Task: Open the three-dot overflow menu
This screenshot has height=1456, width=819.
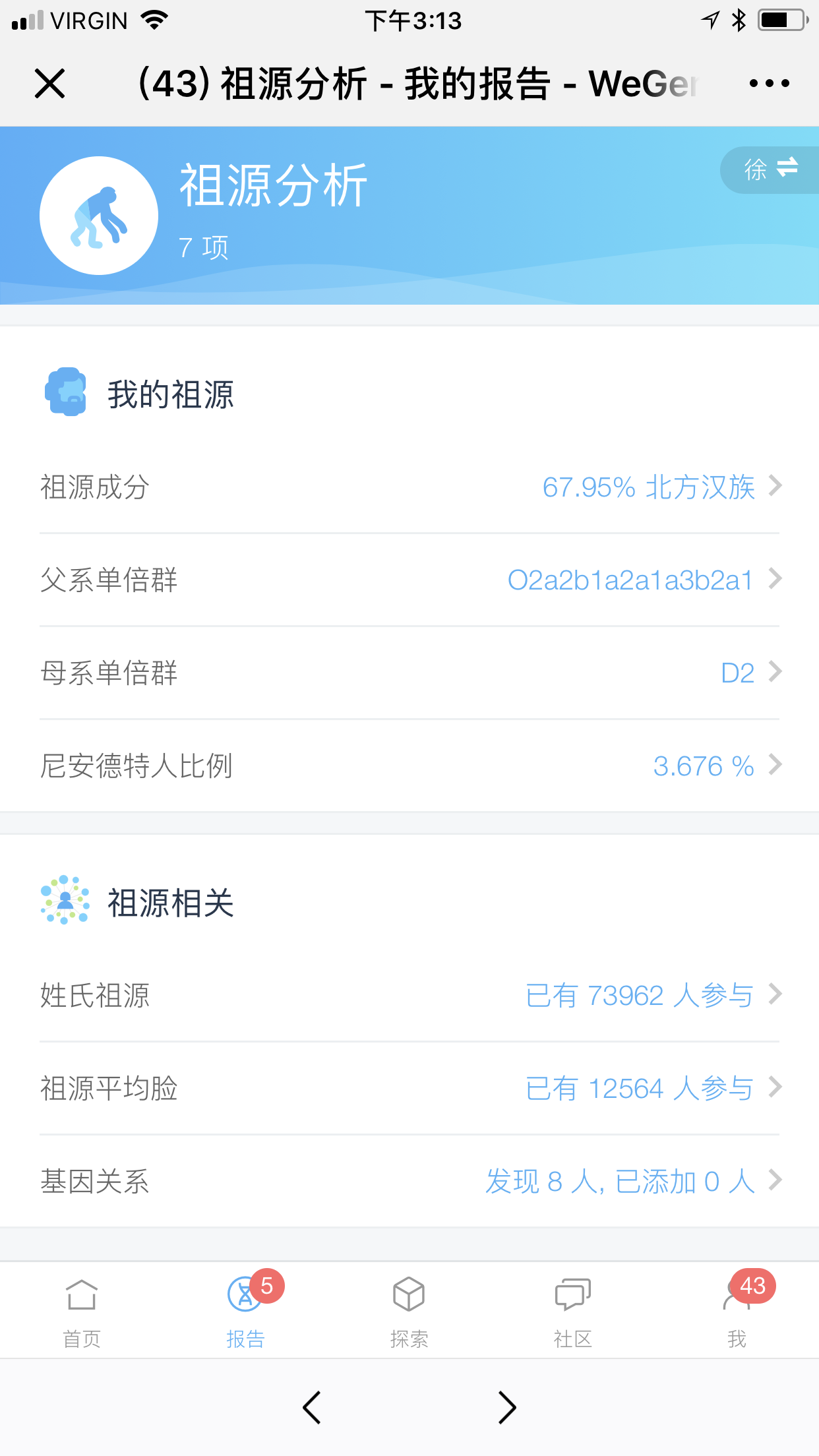Action: 769,83
